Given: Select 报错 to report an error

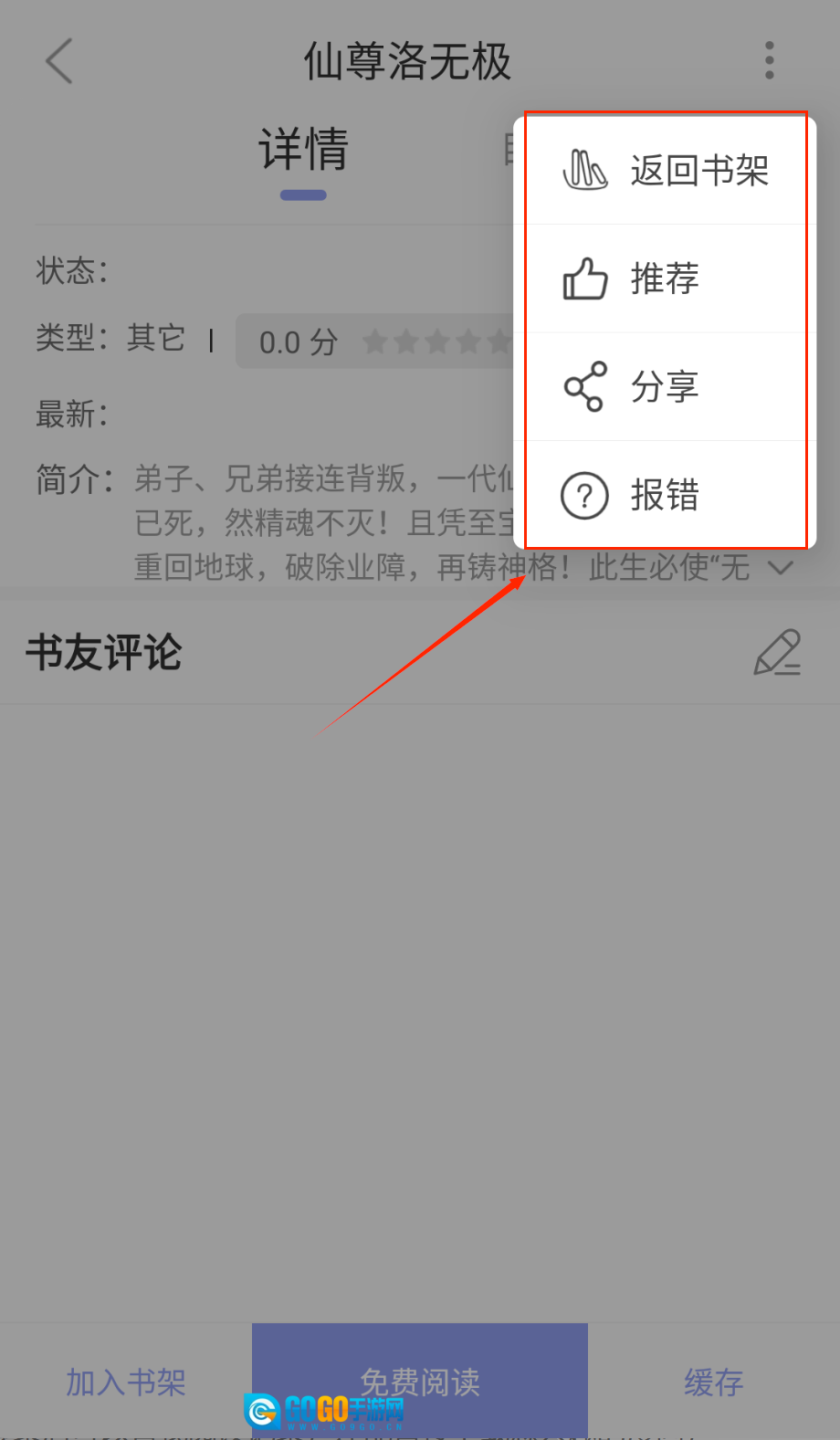Looking at the screenshot, I should tap(667, 495).
